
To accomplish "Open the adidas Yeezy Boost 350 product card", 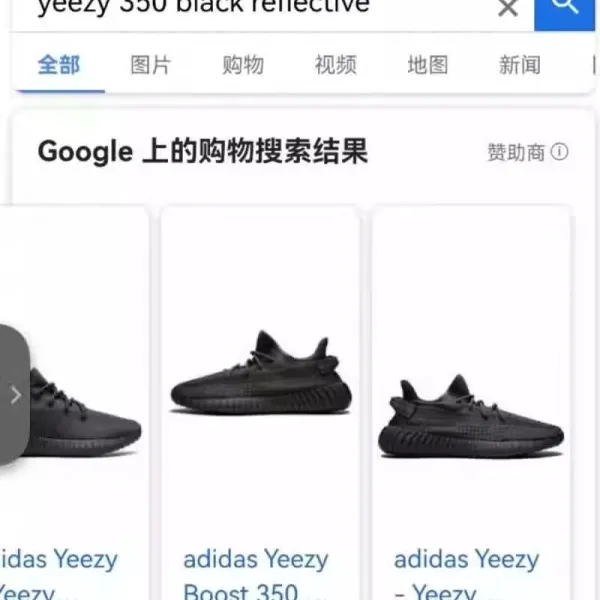I will coord(260,400).
